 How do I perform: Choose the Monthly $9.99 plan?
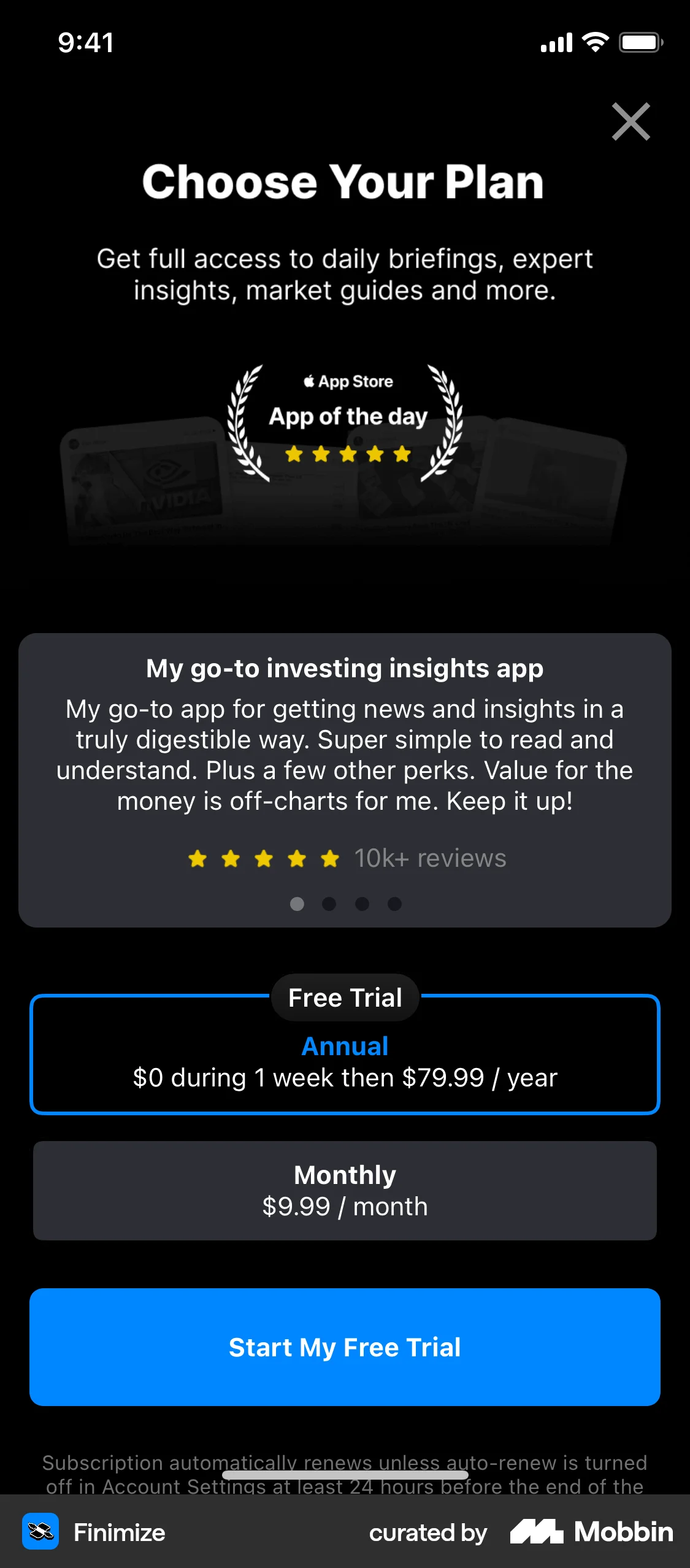point(345,1190)
